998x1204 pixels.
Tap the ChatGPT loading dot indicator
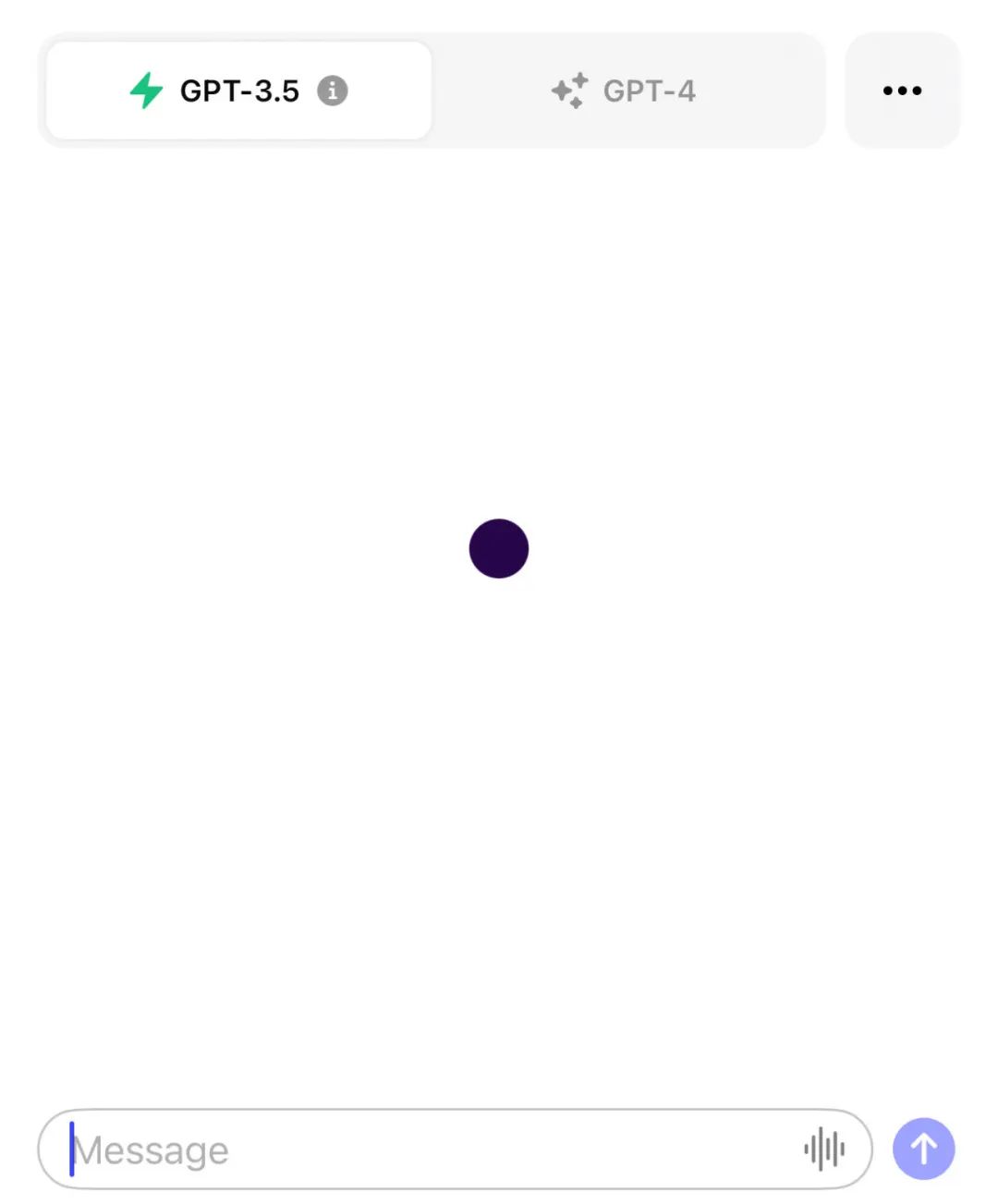pos(498,548)
